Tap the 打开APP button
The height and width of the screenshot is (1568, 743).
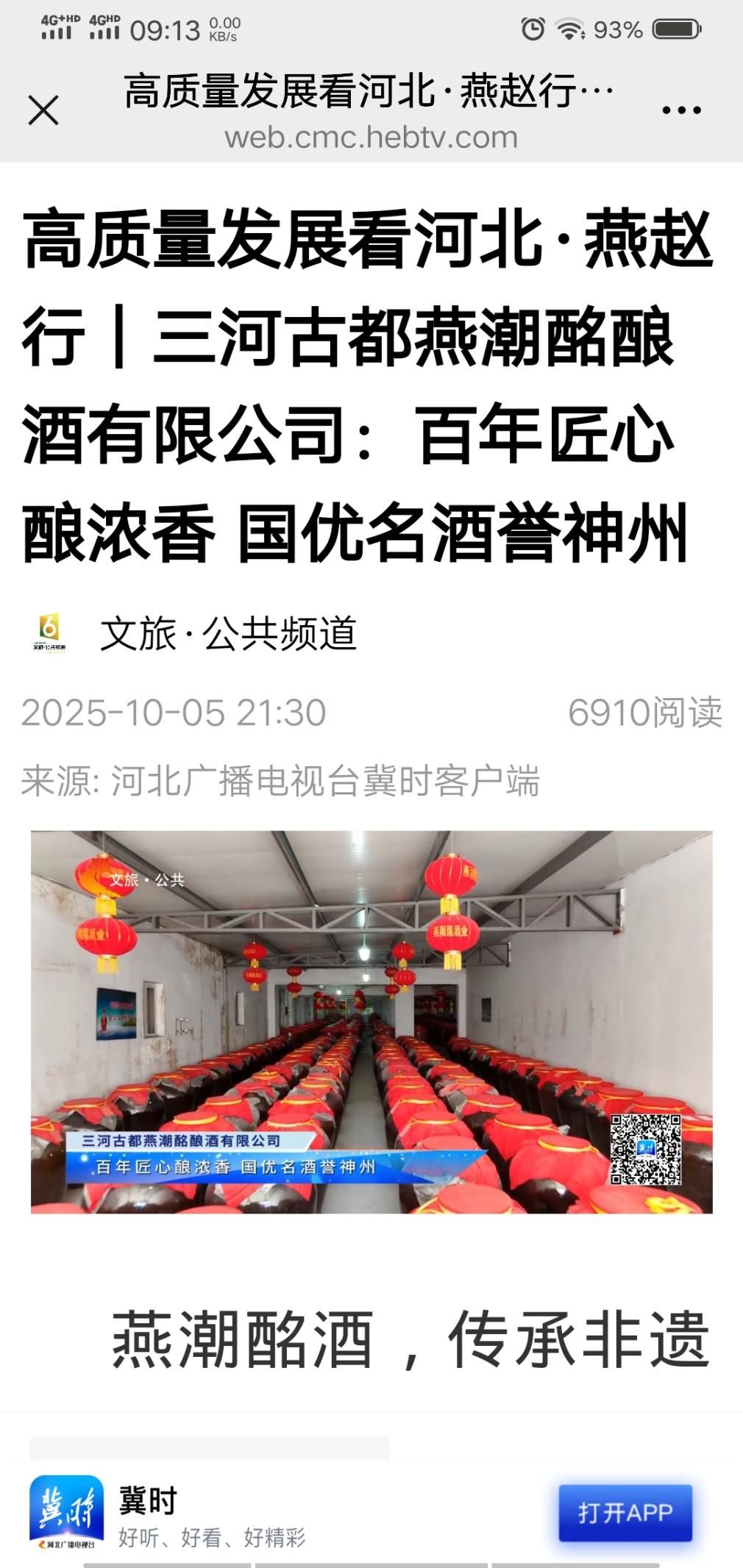coord(625,1512)
